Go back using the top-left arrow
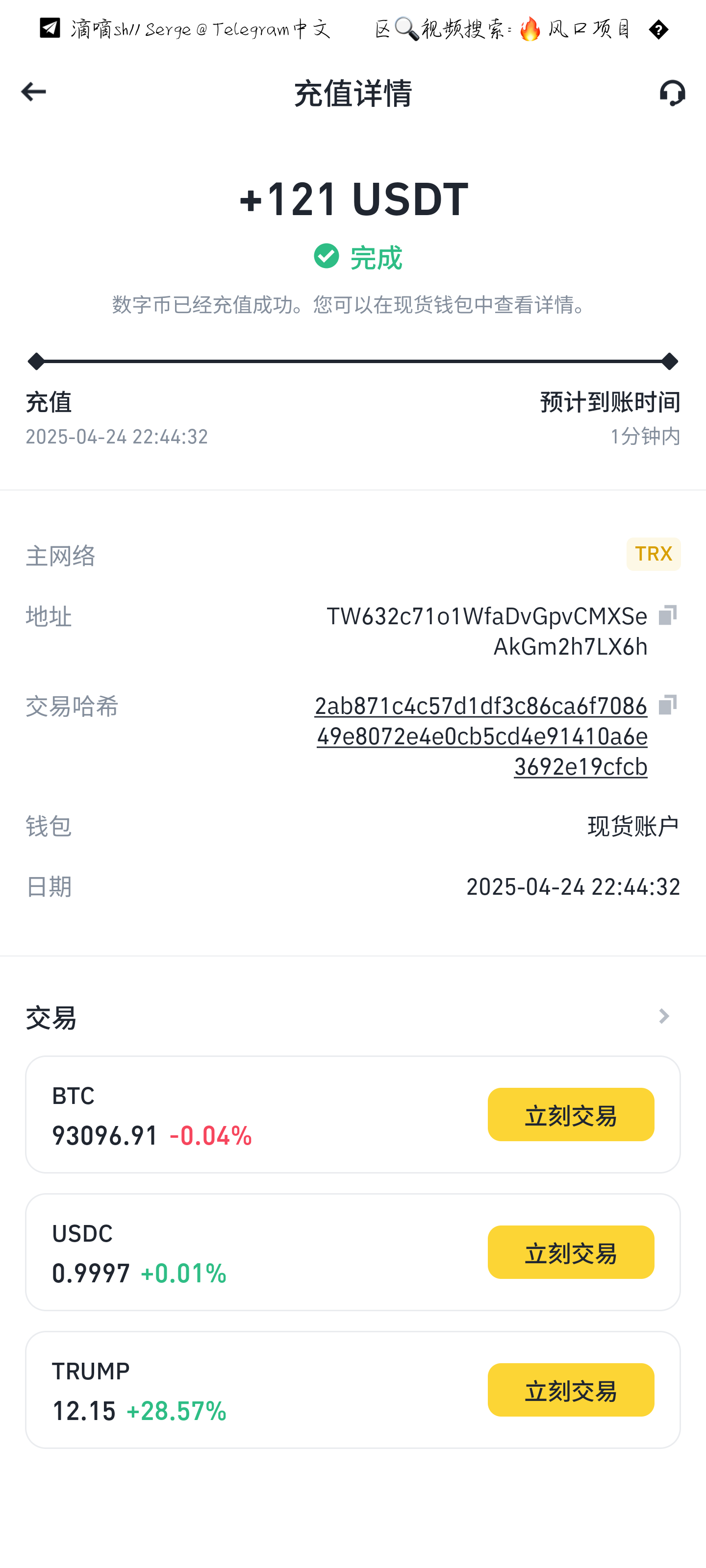 [x=33, y=92]
